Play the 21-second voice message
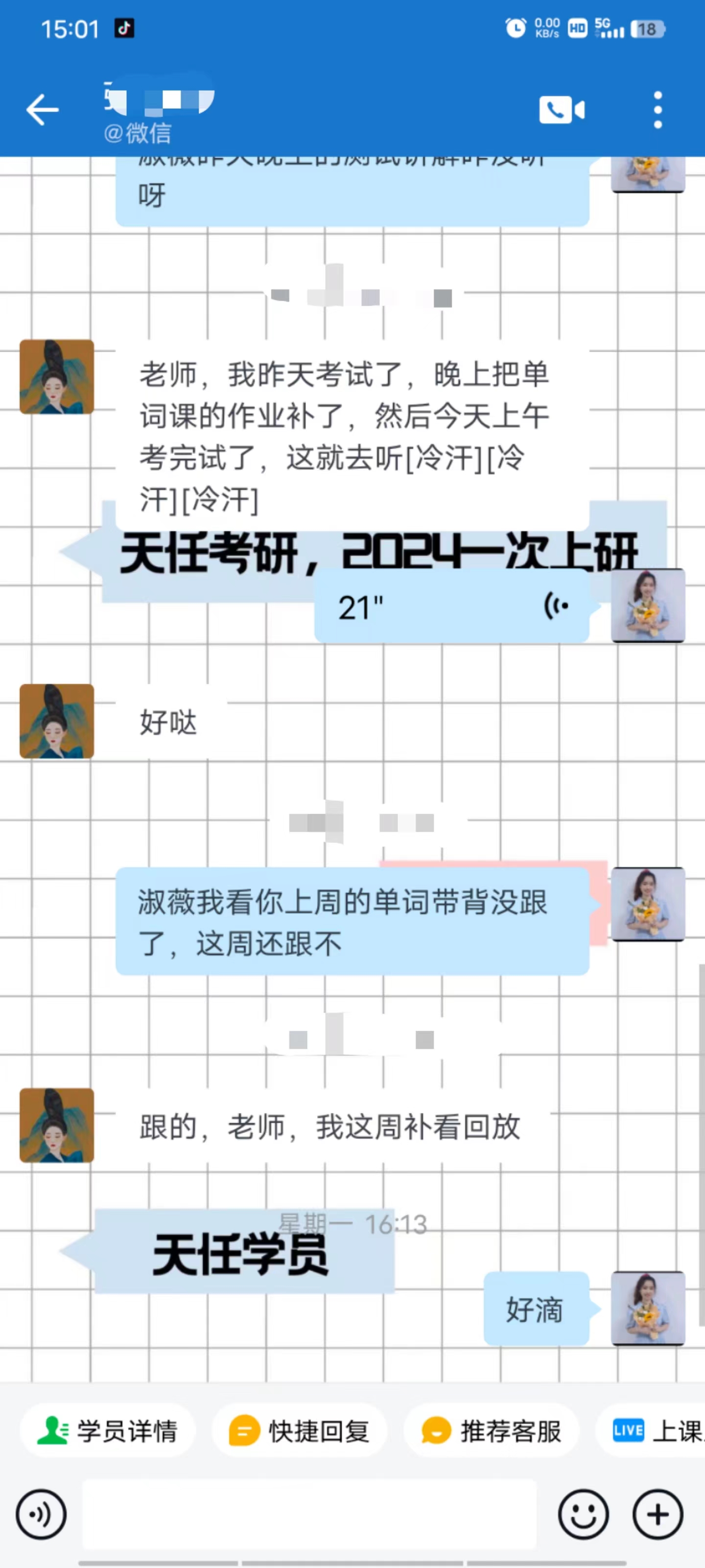The width and height of the screenshot is (705, 1568). (x=451, y=606)
